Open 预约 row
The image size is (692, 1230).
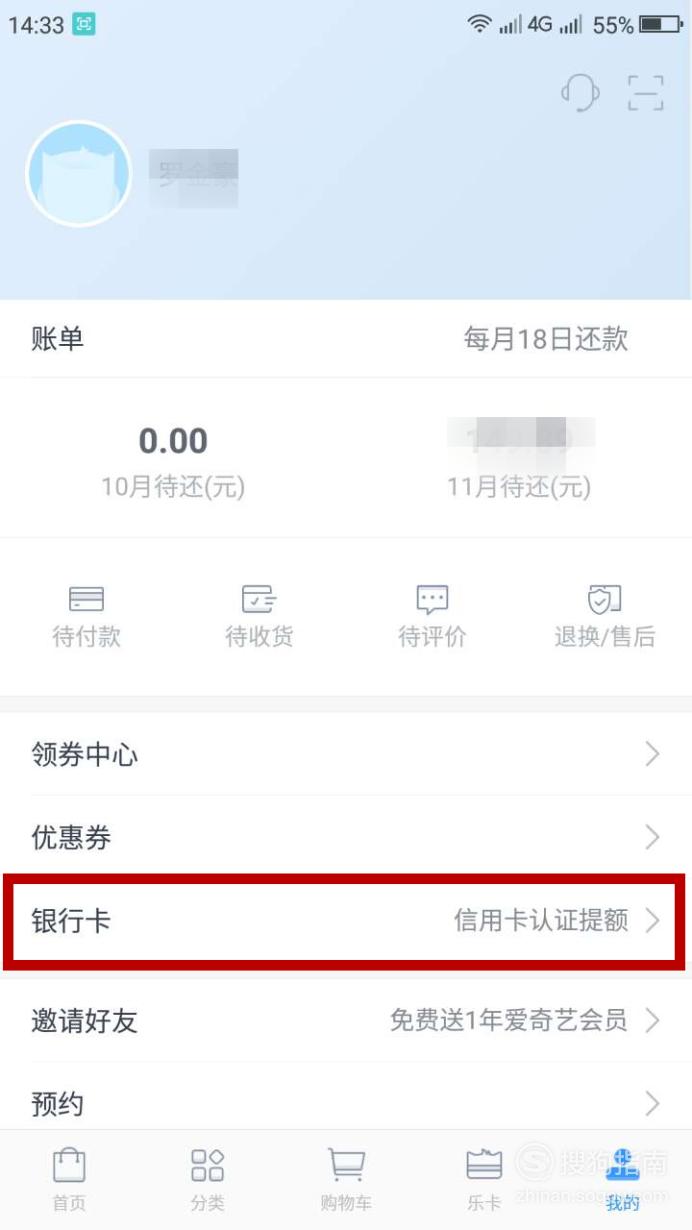pos(346,1104)
